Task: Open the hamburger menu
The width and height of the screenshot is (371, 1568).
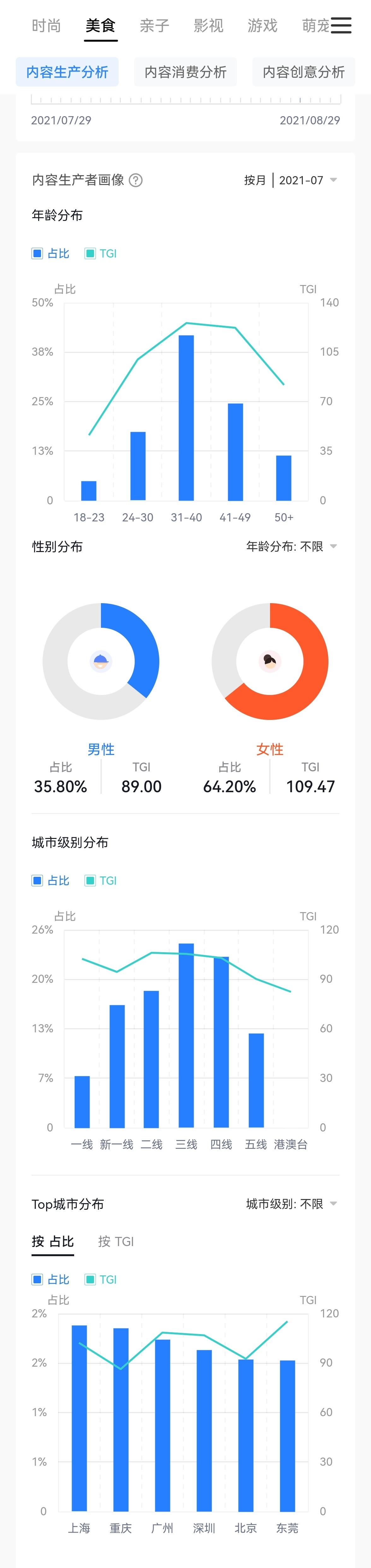Action: tap(341, 26)
